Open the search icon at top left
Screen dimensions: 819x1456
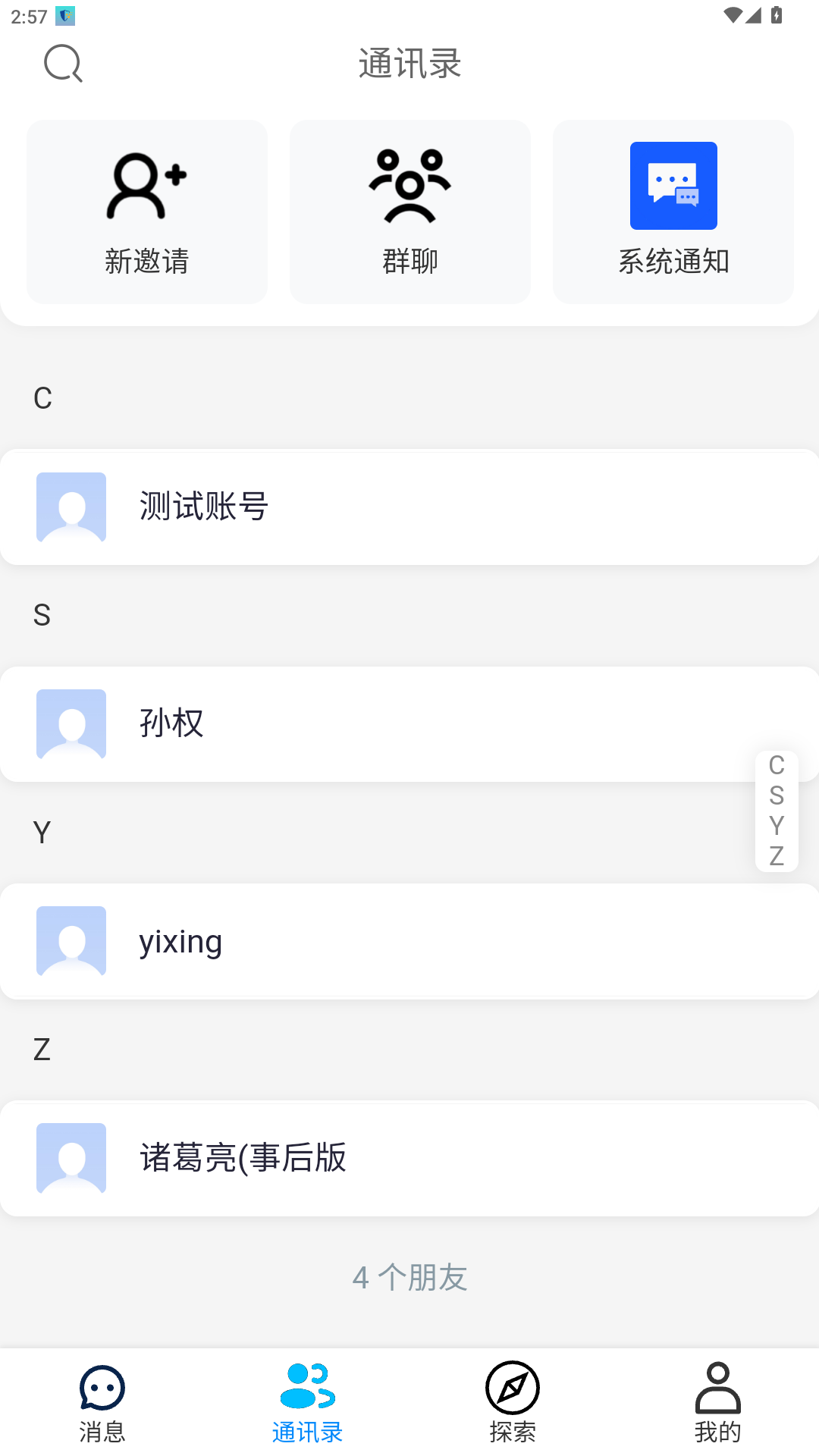point(63,64)
